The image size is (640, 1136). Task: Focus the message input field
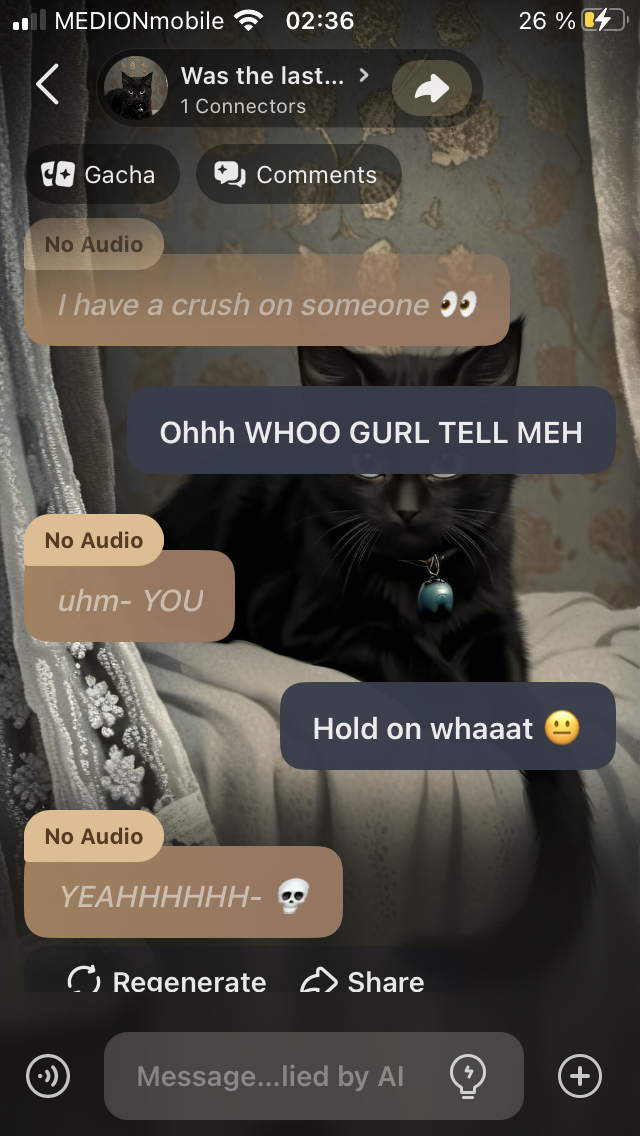click(270, 1076)
